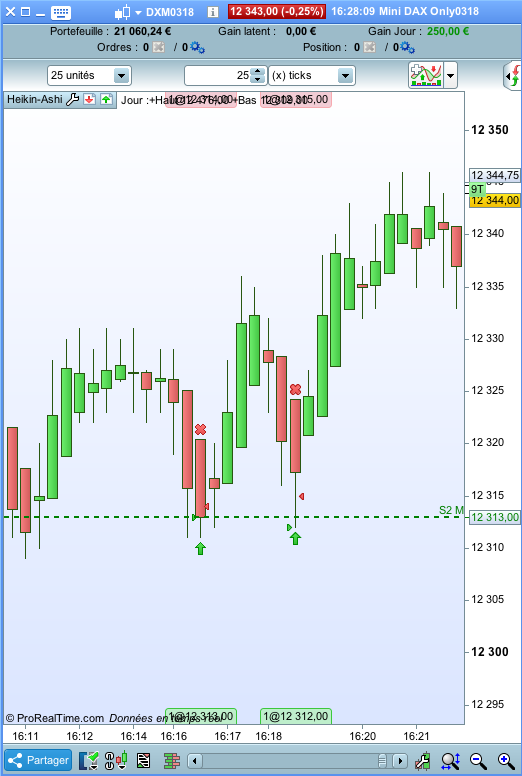
Task: Open the chart properties wrench at the bottom
Action: (x=422, y=761)
